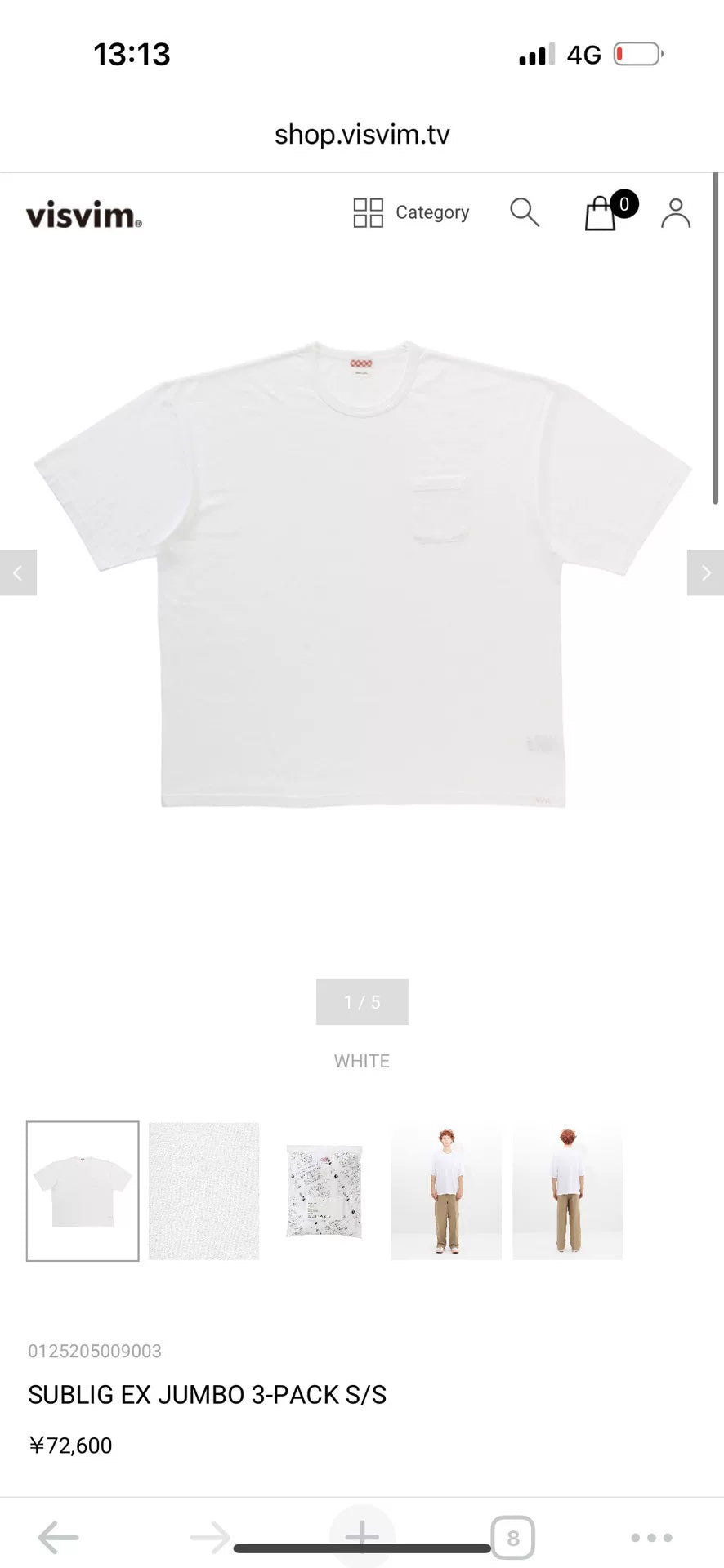Tap the shop.visvim.tv address bar
The image size is (724, 1568).
362,135
